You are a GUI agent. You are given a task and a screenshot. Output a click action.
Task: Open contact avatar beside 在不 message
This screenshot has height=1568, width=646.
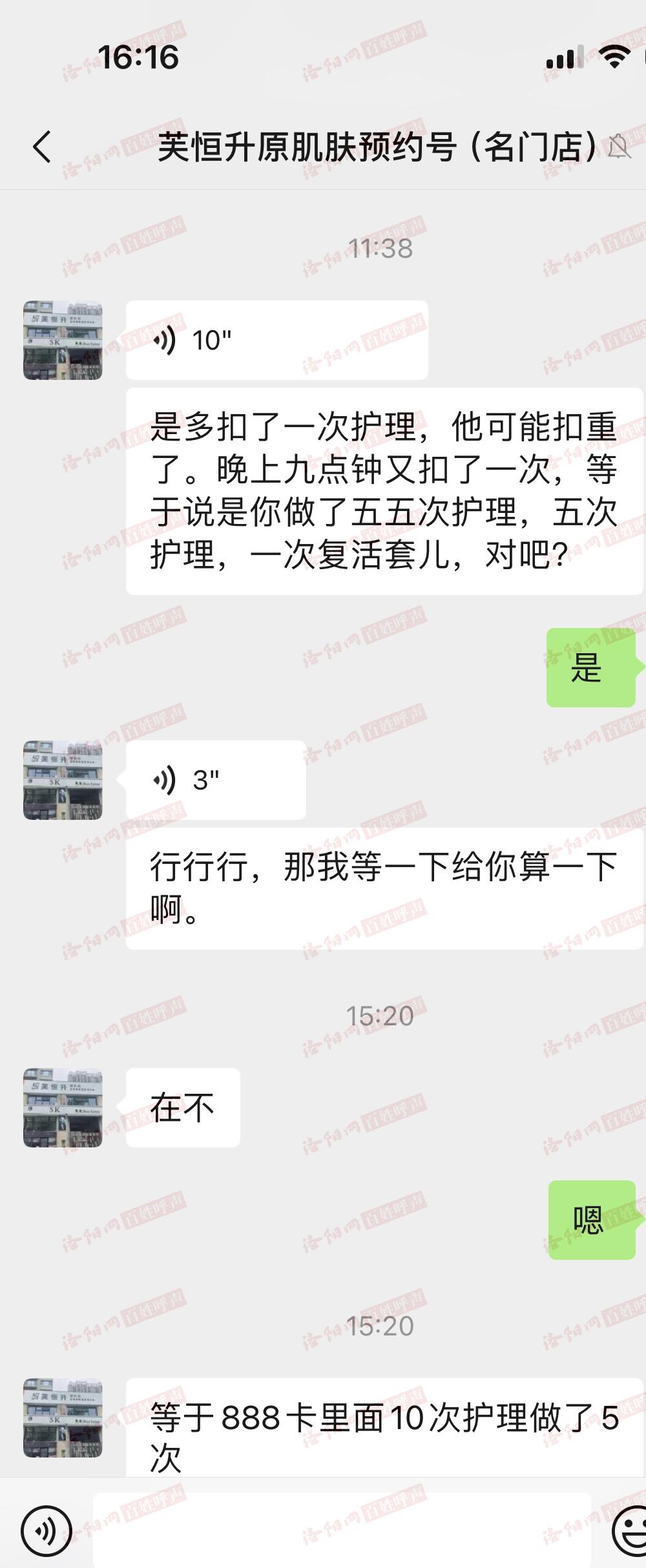63,1107
